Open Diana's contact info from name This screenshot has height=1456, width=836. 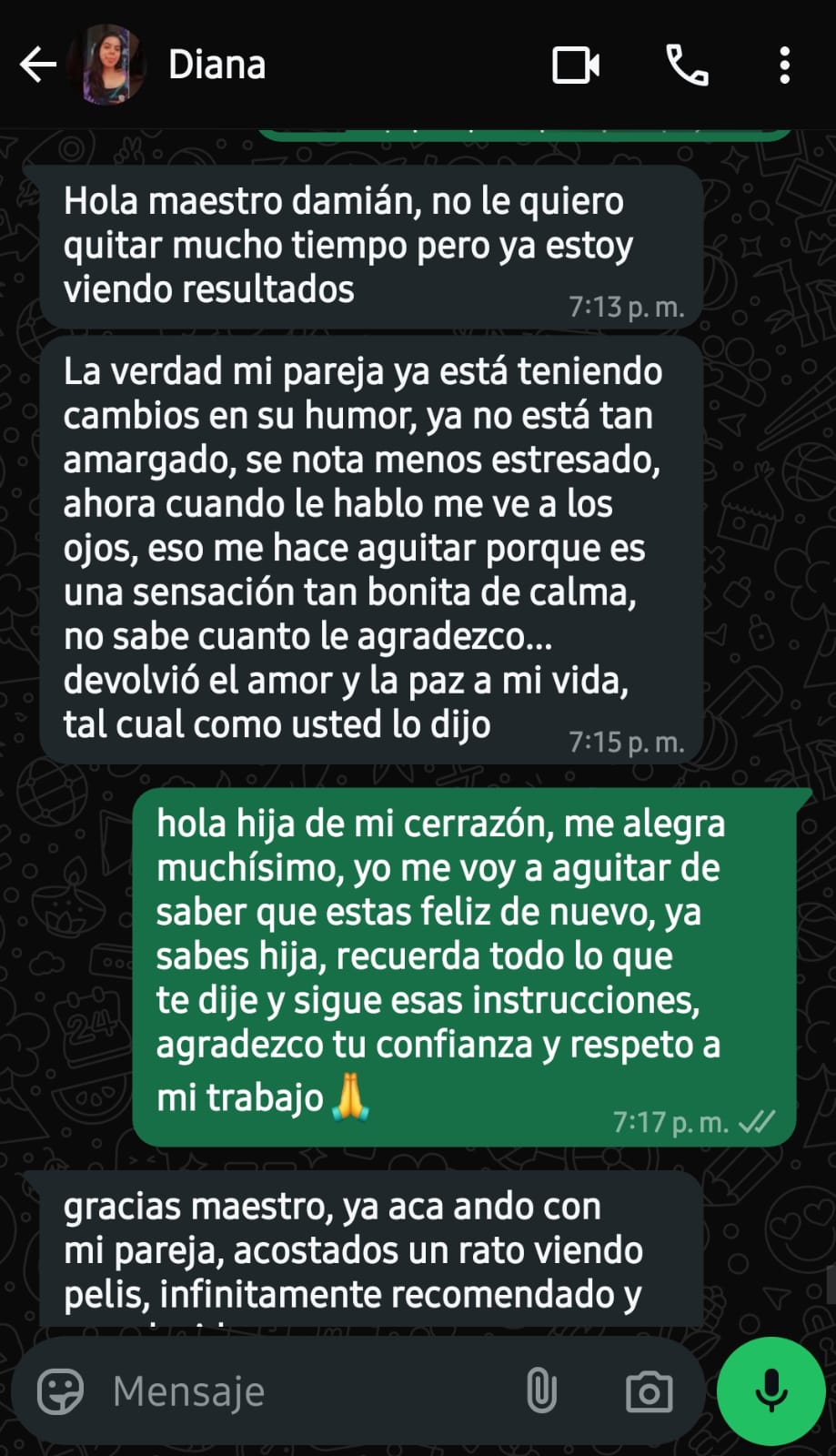(x=217, y=66)
